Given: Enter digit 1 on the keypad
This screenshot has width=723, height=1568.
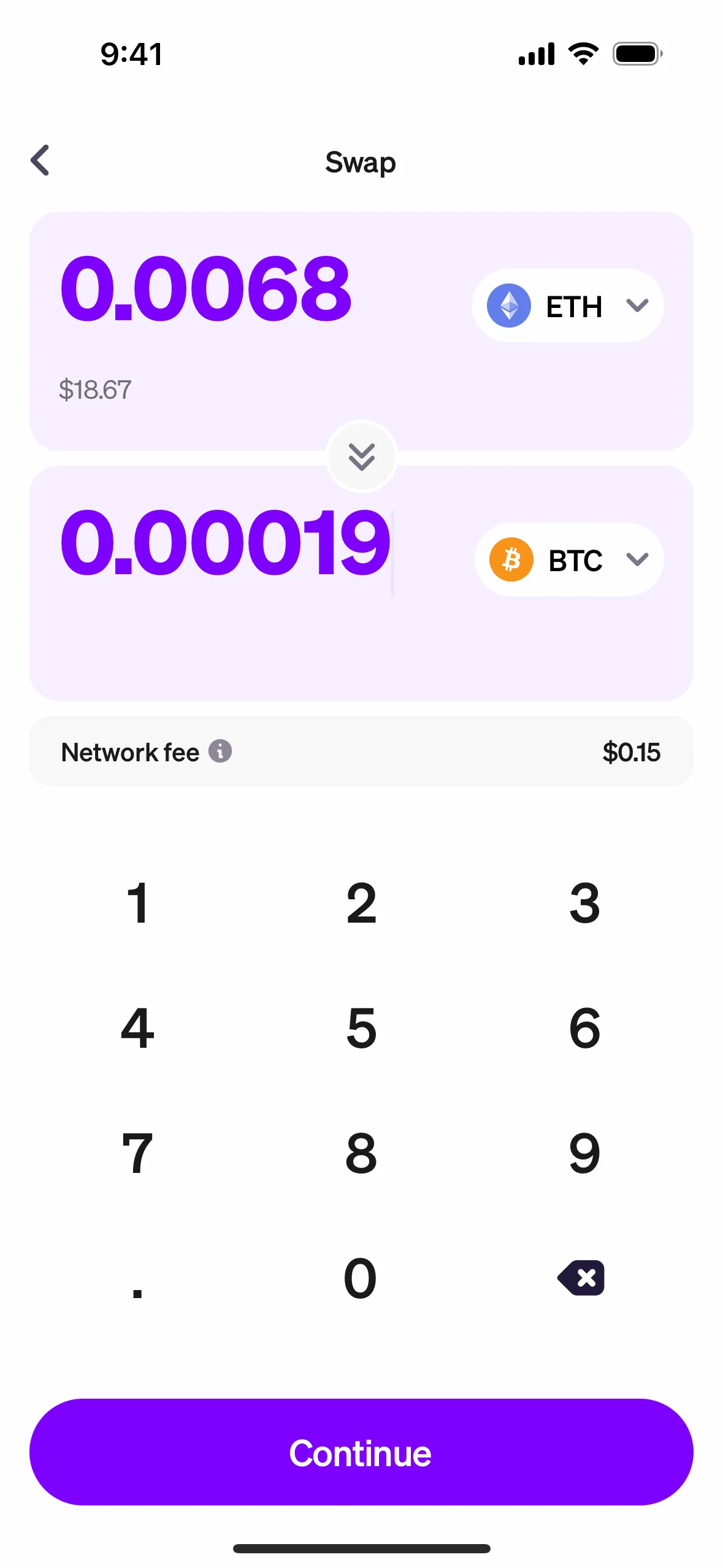Looking at the screenshot, I should pyautogui.click(x=137, y=903).
